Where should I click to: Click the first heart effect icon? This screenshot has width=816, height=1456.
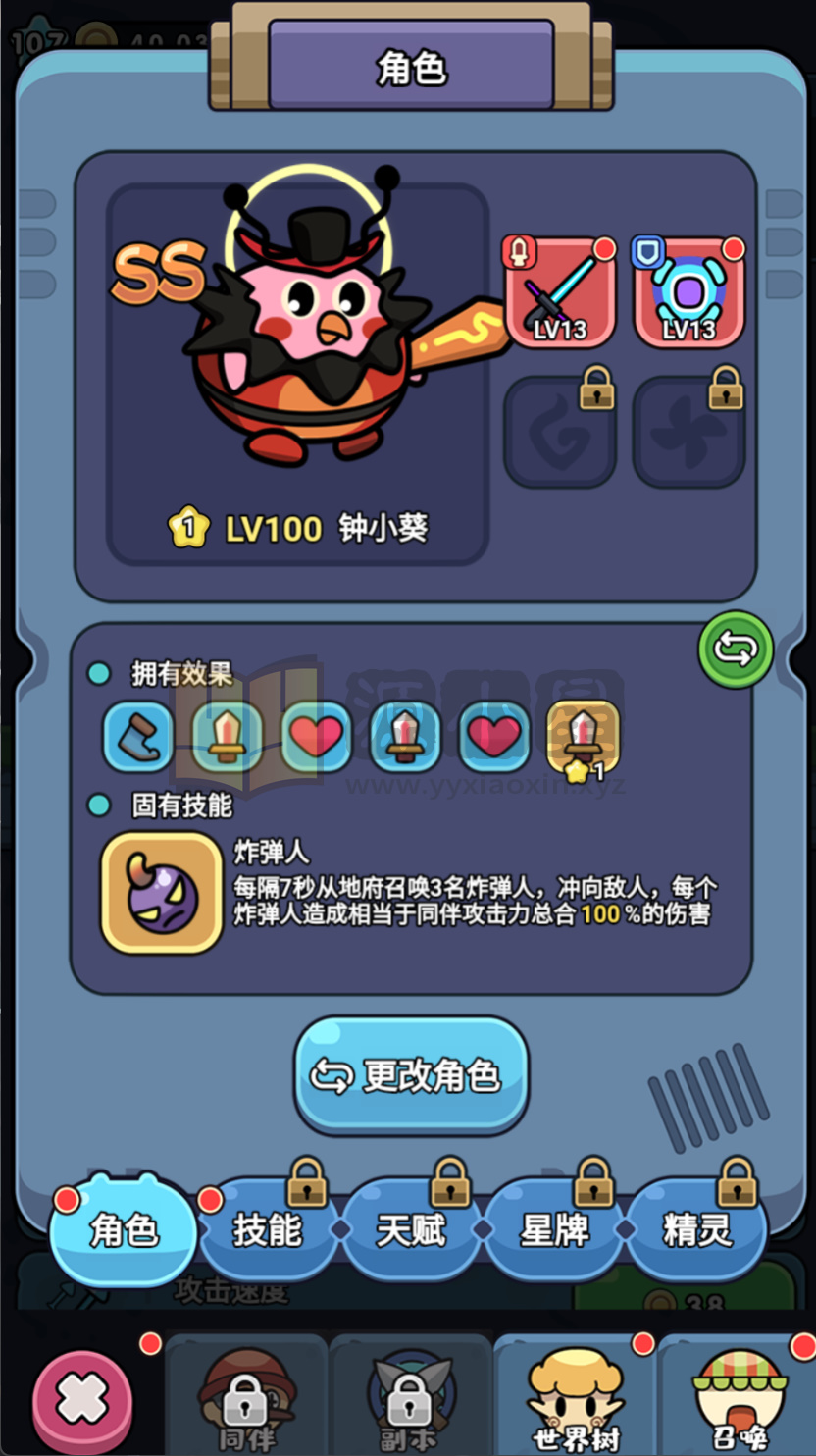pos(316,736)
